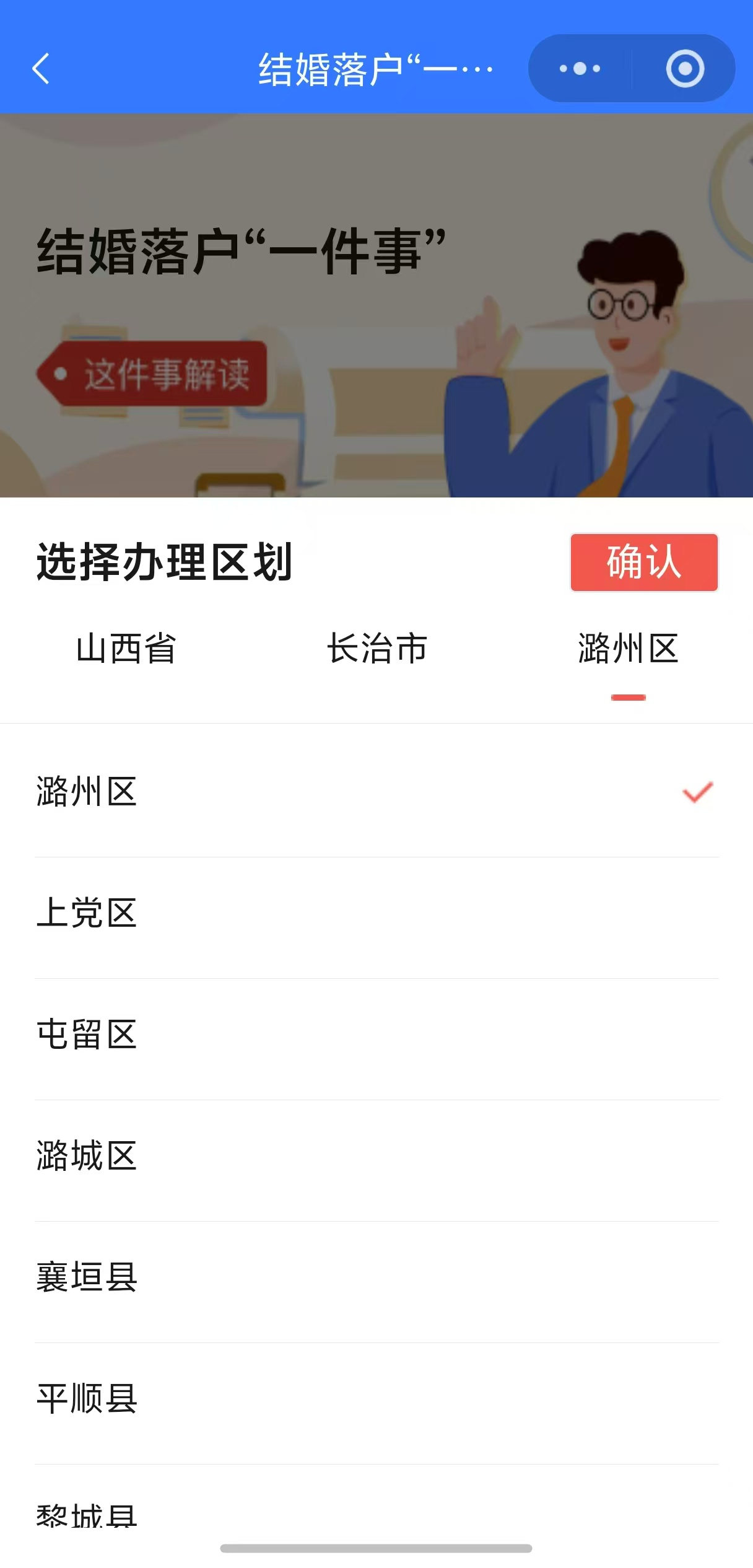Open the mini program more-options menu
This screenshot has height=1568, width=753.
580,68
